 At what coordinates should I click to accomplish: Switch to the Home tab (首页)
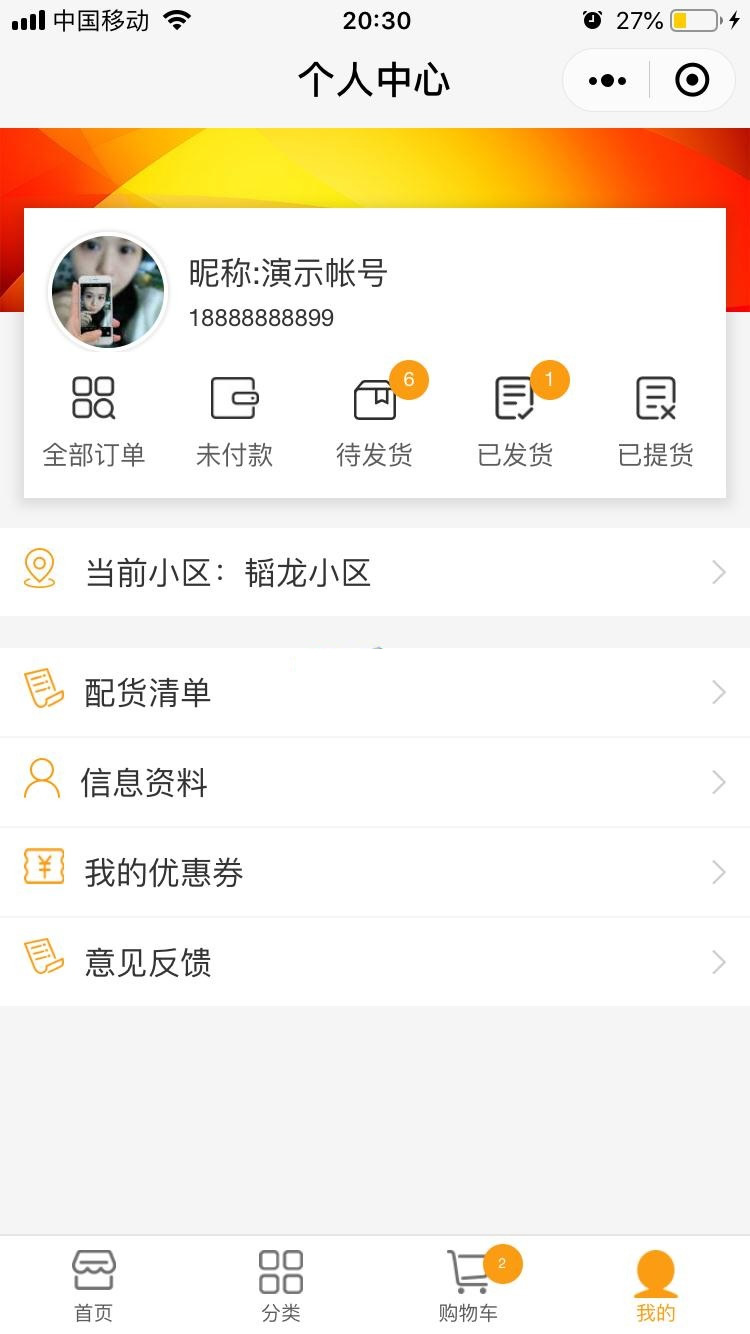94,1286
